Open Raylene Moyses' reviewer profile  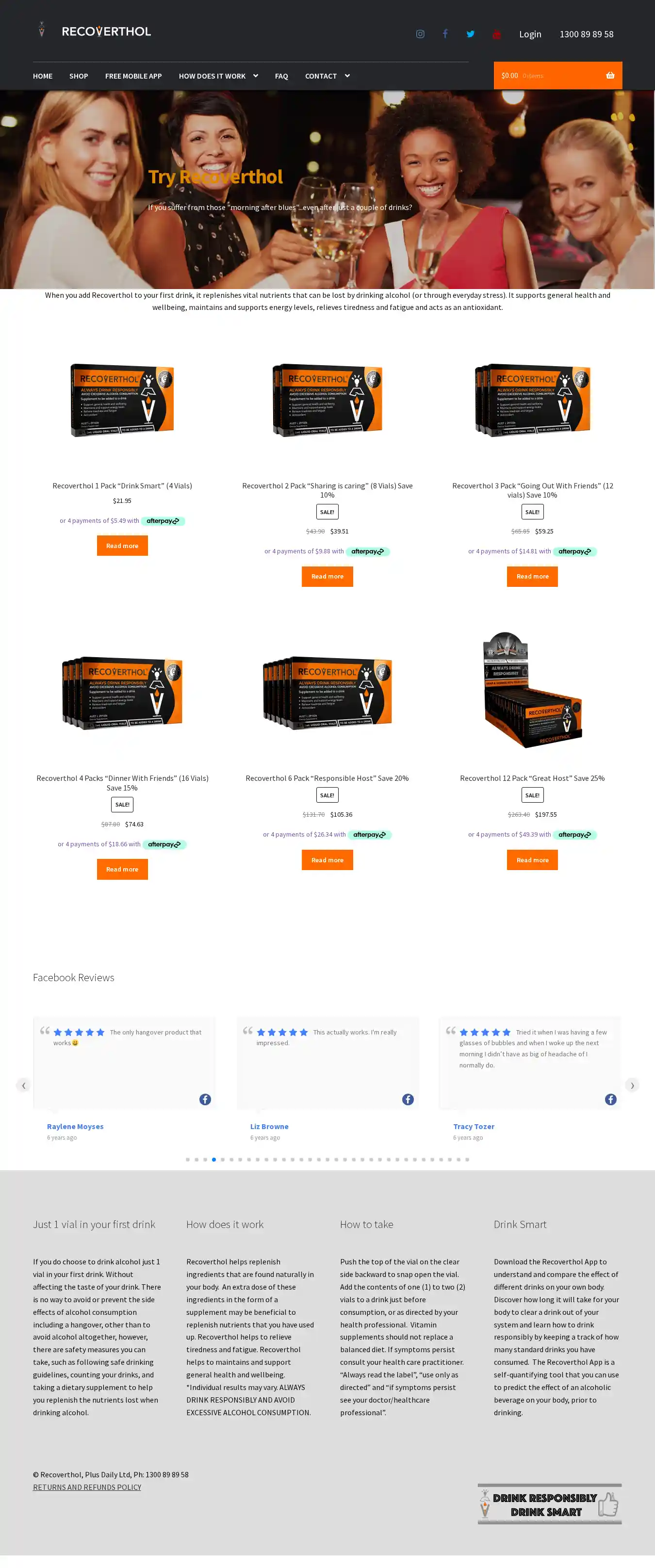coord(75,1126)
